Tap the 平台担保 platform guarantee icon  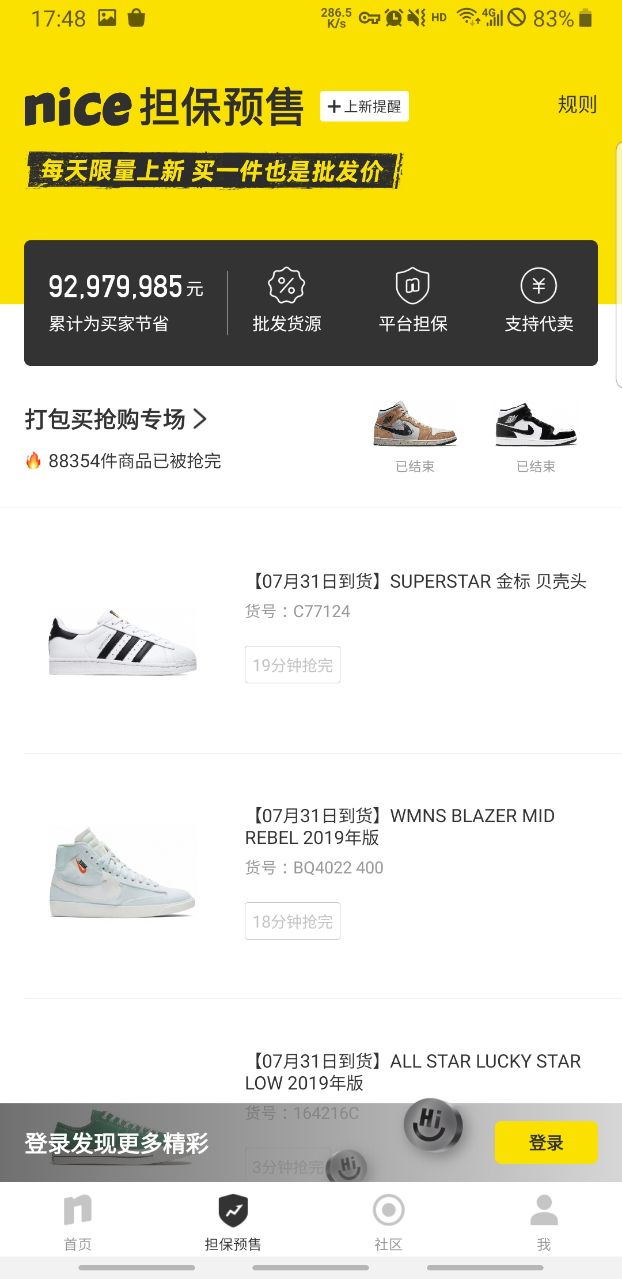click(413, 301)
